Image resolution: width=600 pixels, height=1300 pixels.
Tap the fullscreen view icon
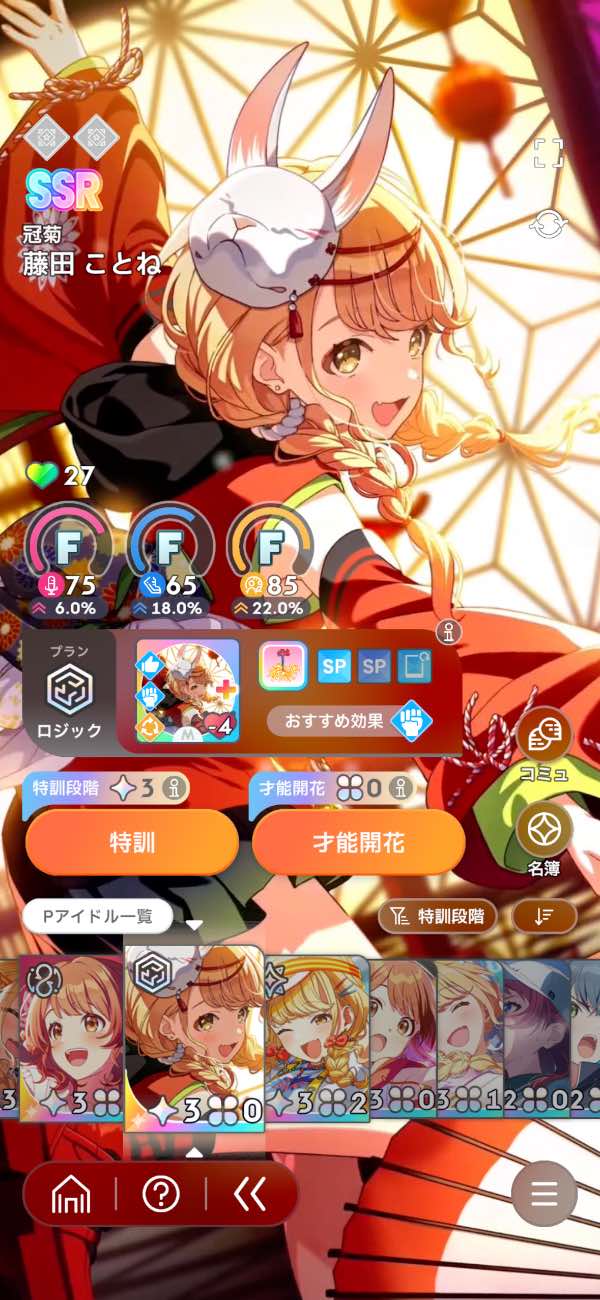click(x=548, y=154)
